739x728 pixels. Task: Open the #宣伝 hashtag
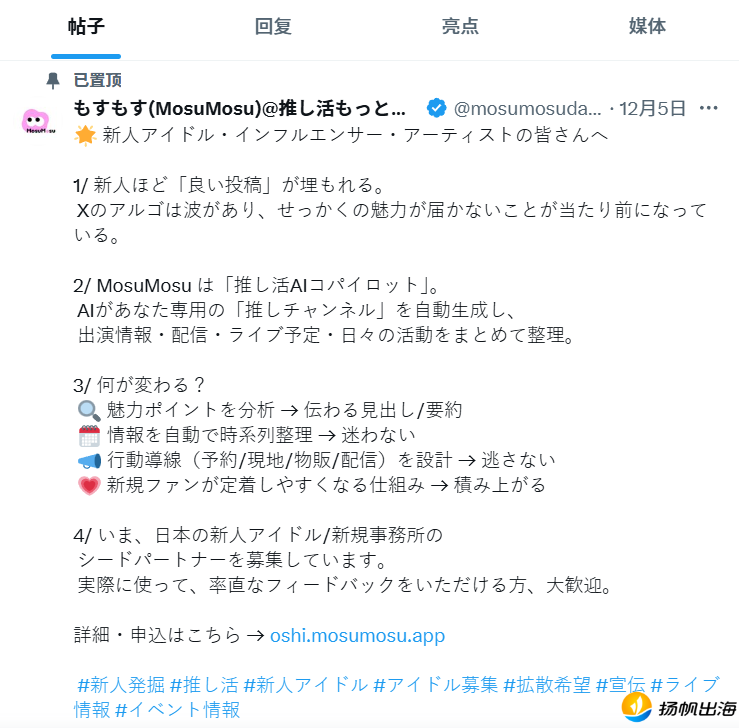620,685
